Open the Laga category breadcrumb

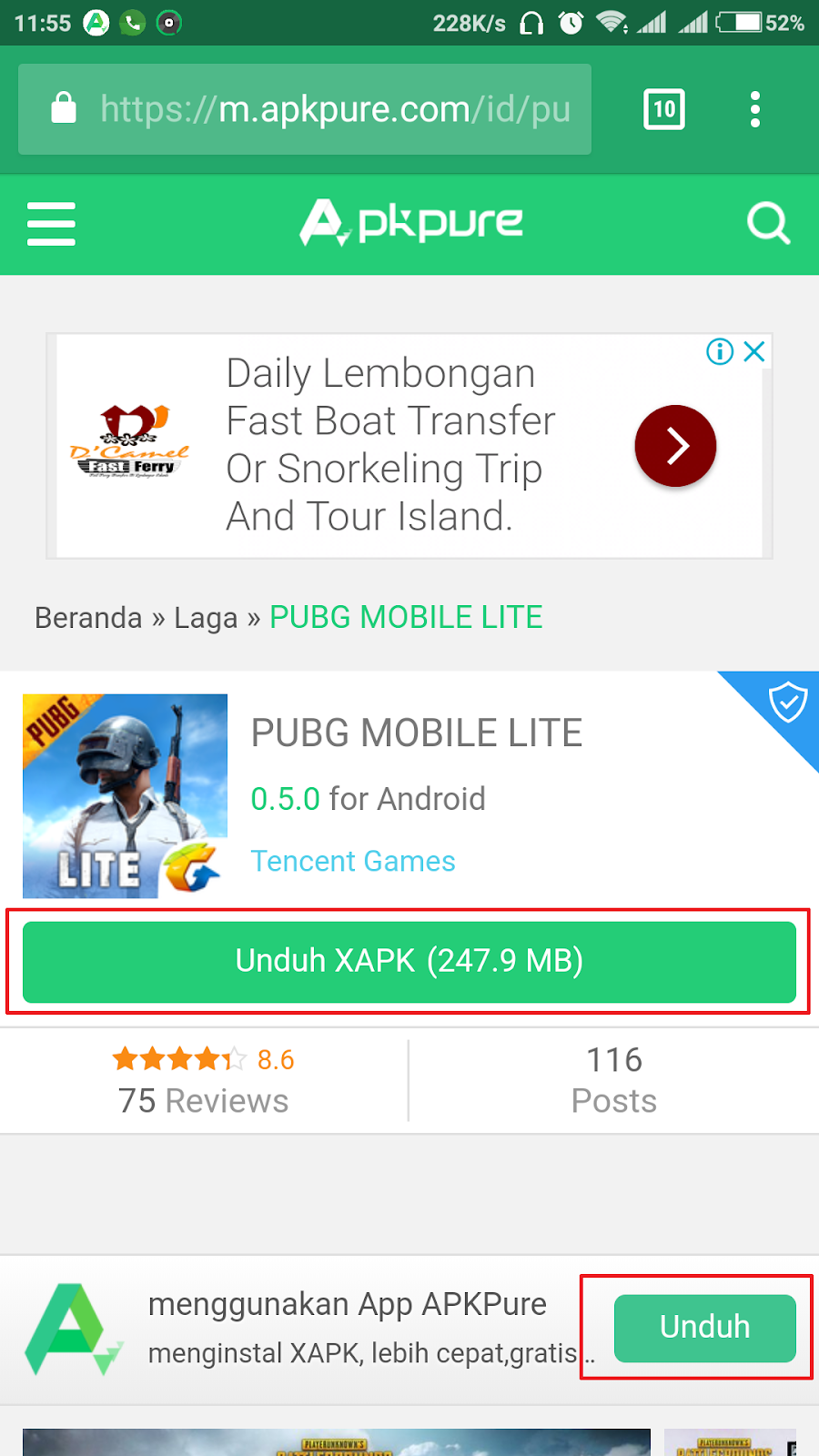(x=206, y=618)
